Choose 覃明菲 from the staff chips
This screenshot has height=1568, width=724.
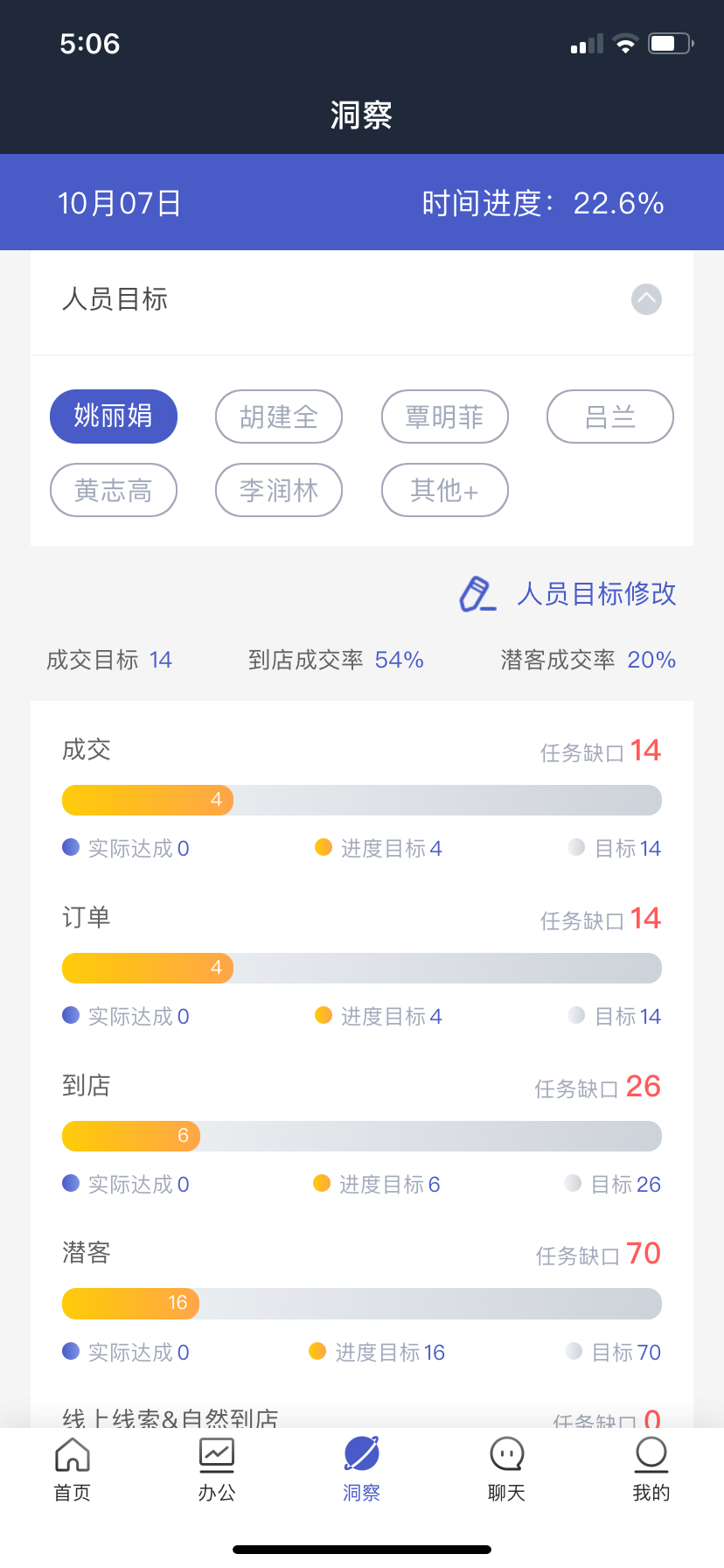(x=444, y=416)
